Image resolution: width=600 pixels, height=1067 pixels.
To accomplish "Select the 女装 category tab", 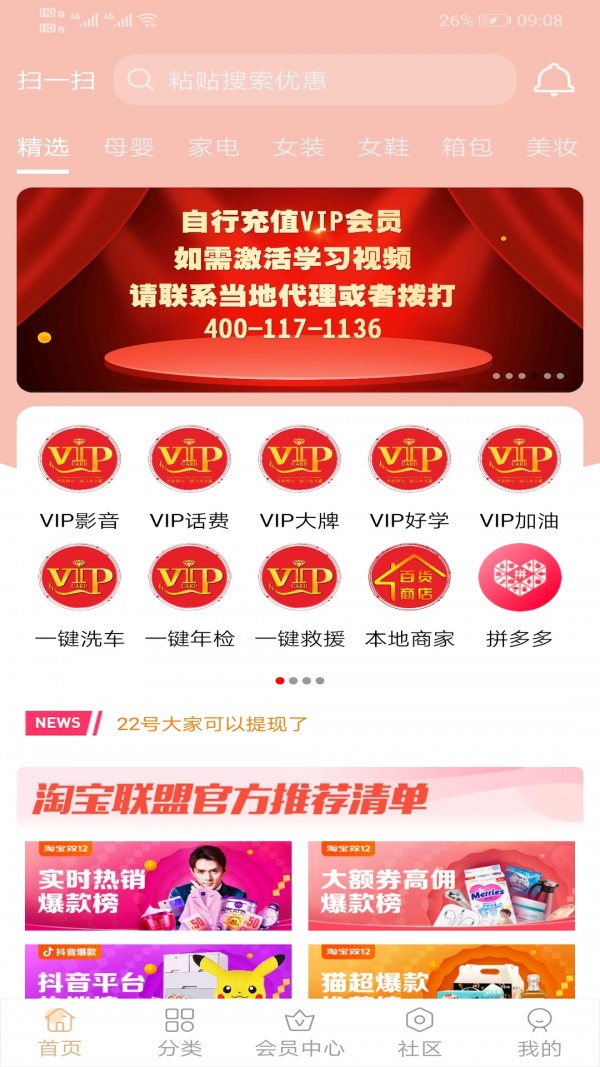I will pyautogui.click(x=298, y=147).
